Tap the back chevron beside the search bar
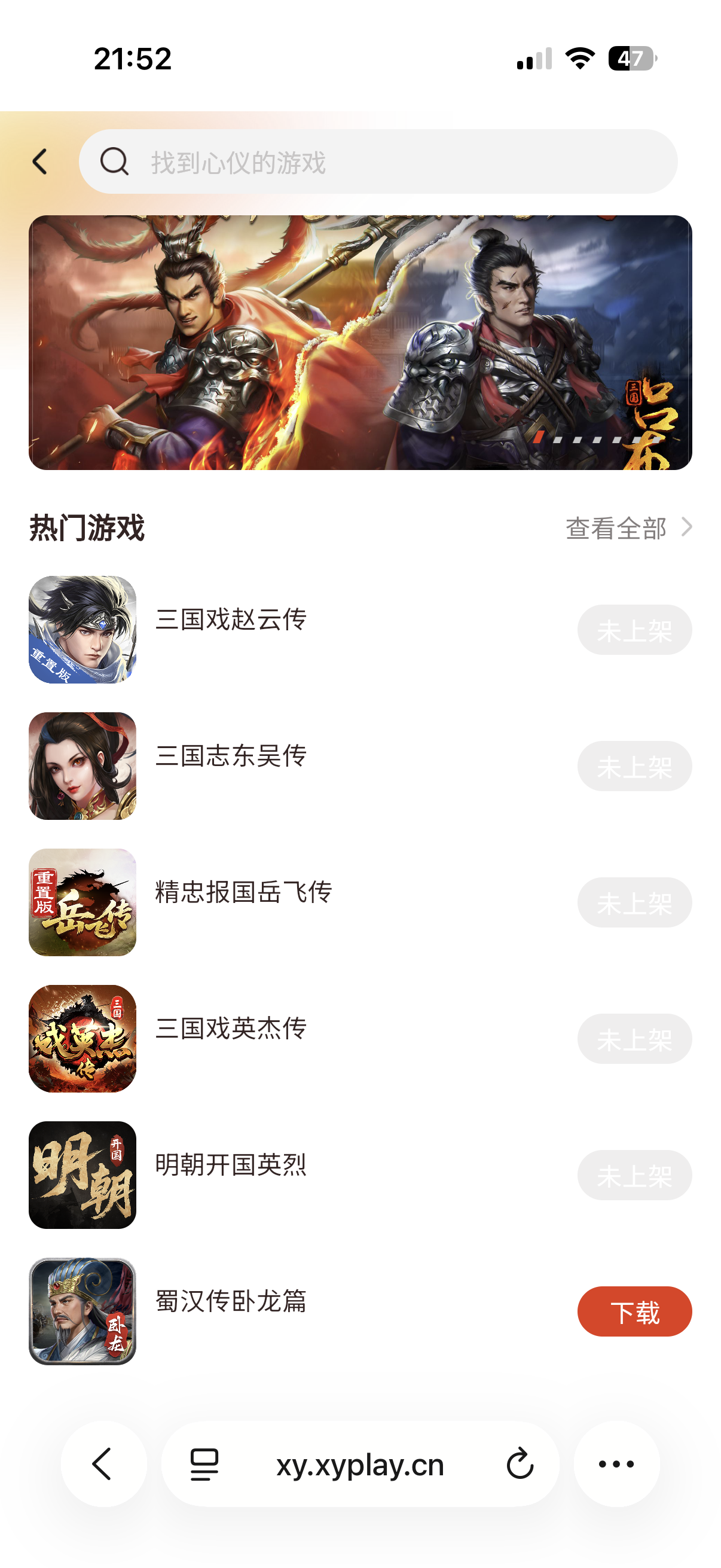 point(39,162)
